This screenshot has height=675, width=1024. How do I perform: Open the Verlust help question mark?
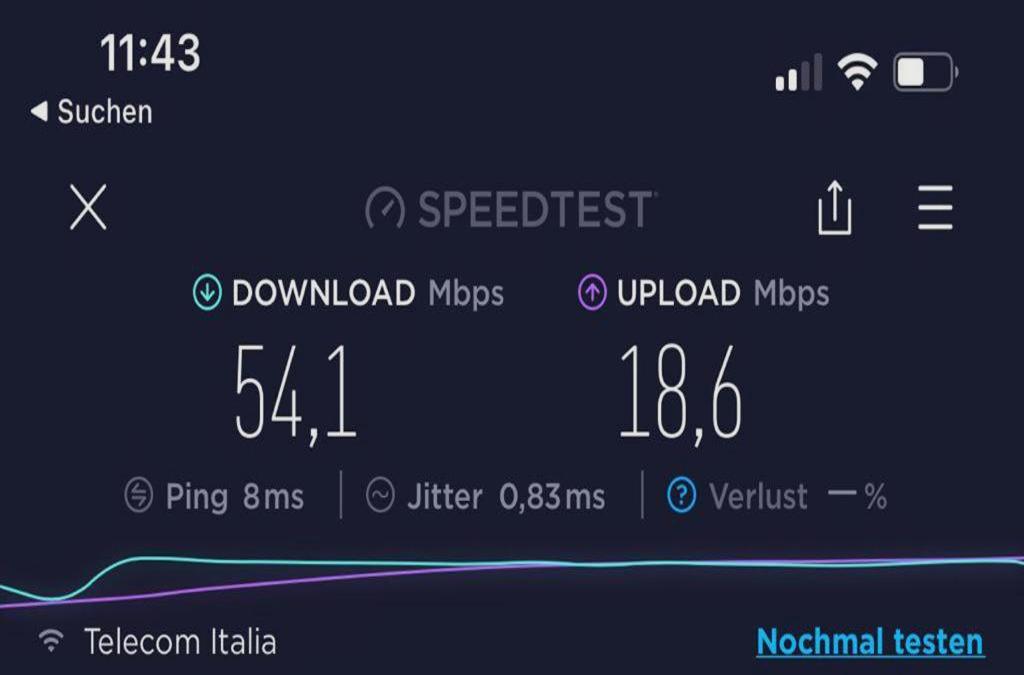[x=681, y=496]
